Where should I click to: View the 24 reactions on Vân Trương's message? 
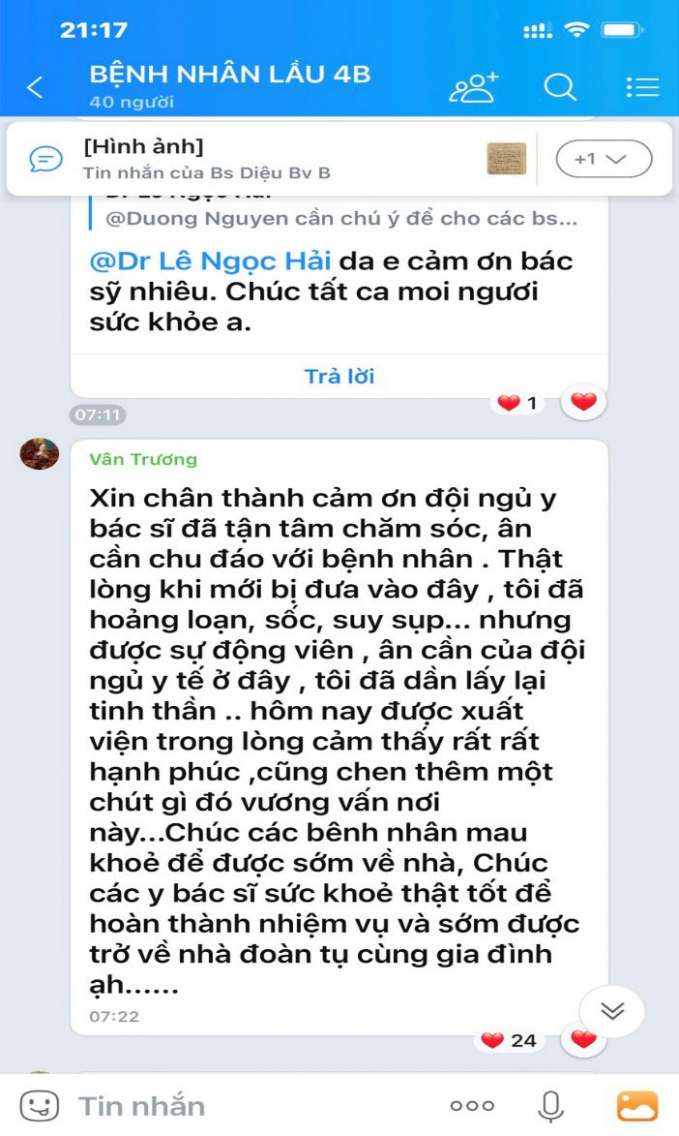coord(509,1041)
